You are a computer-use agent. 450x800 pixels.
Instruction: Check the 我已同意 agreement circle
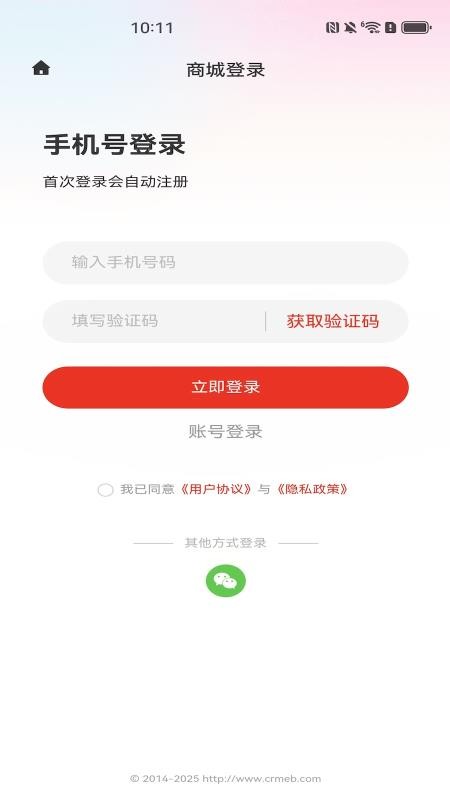click(105, 490)
